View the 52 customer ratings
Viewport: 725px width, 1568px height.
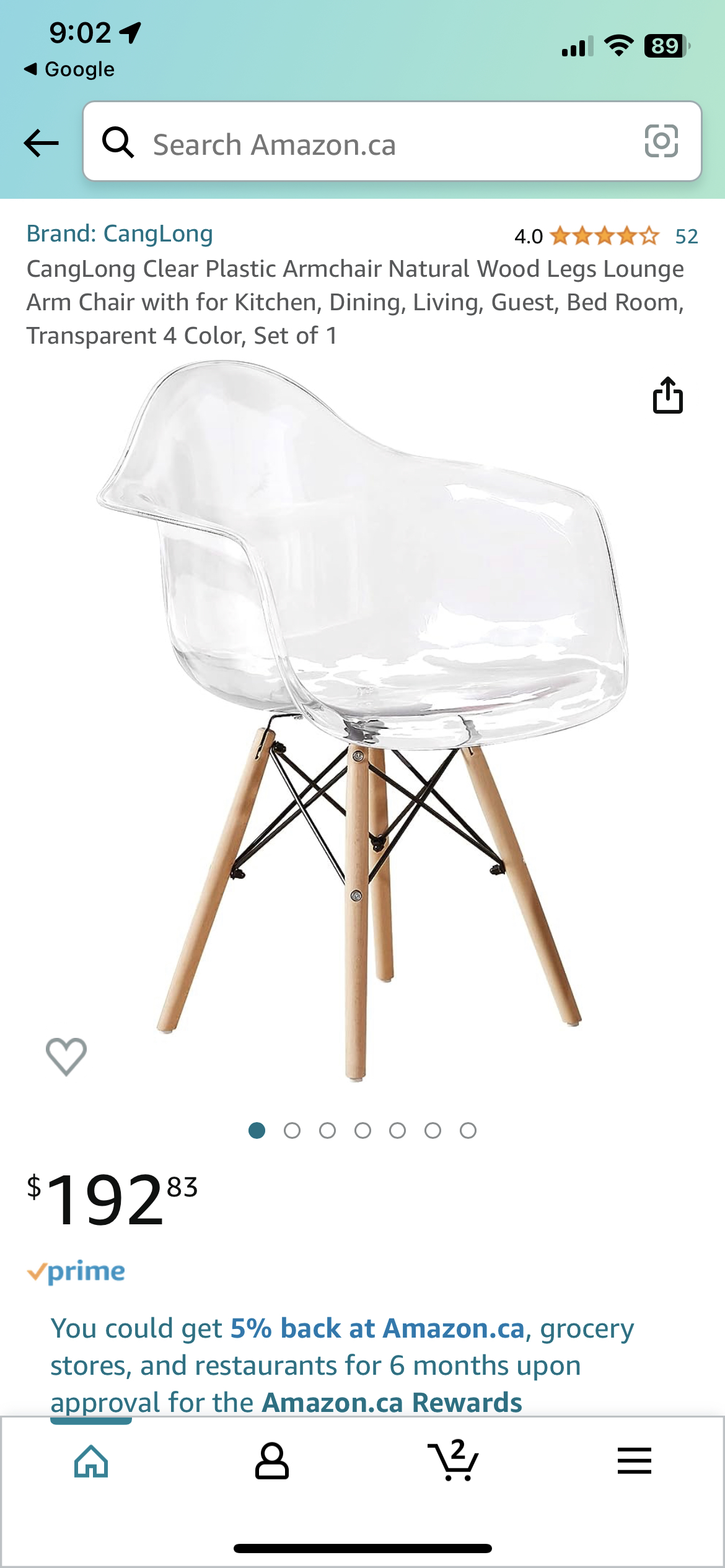click(x=686, y=237)
